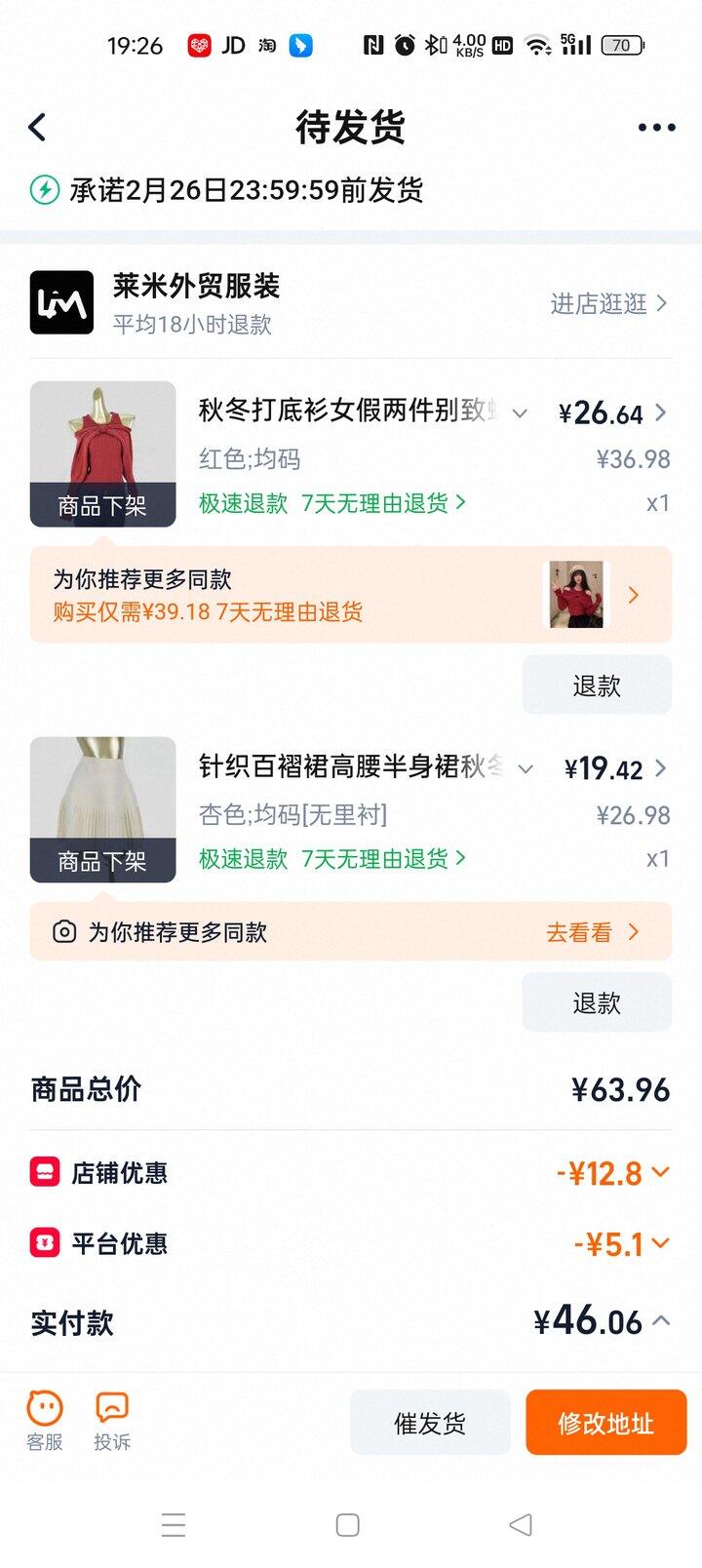Tap the beige skirt product image

(x=102, y=809)
